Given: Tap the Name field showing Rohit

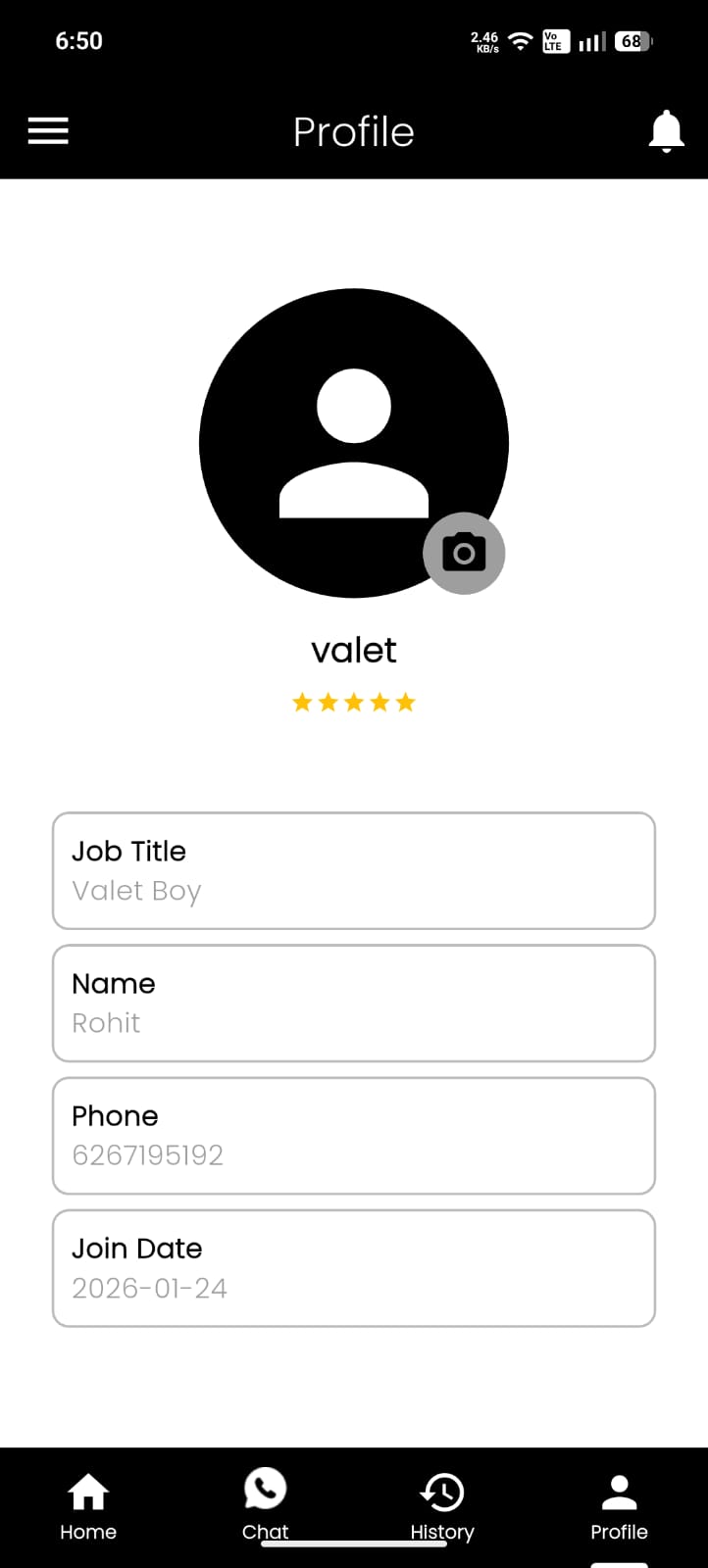Looking at the screenshot, I should [353, 1003].
